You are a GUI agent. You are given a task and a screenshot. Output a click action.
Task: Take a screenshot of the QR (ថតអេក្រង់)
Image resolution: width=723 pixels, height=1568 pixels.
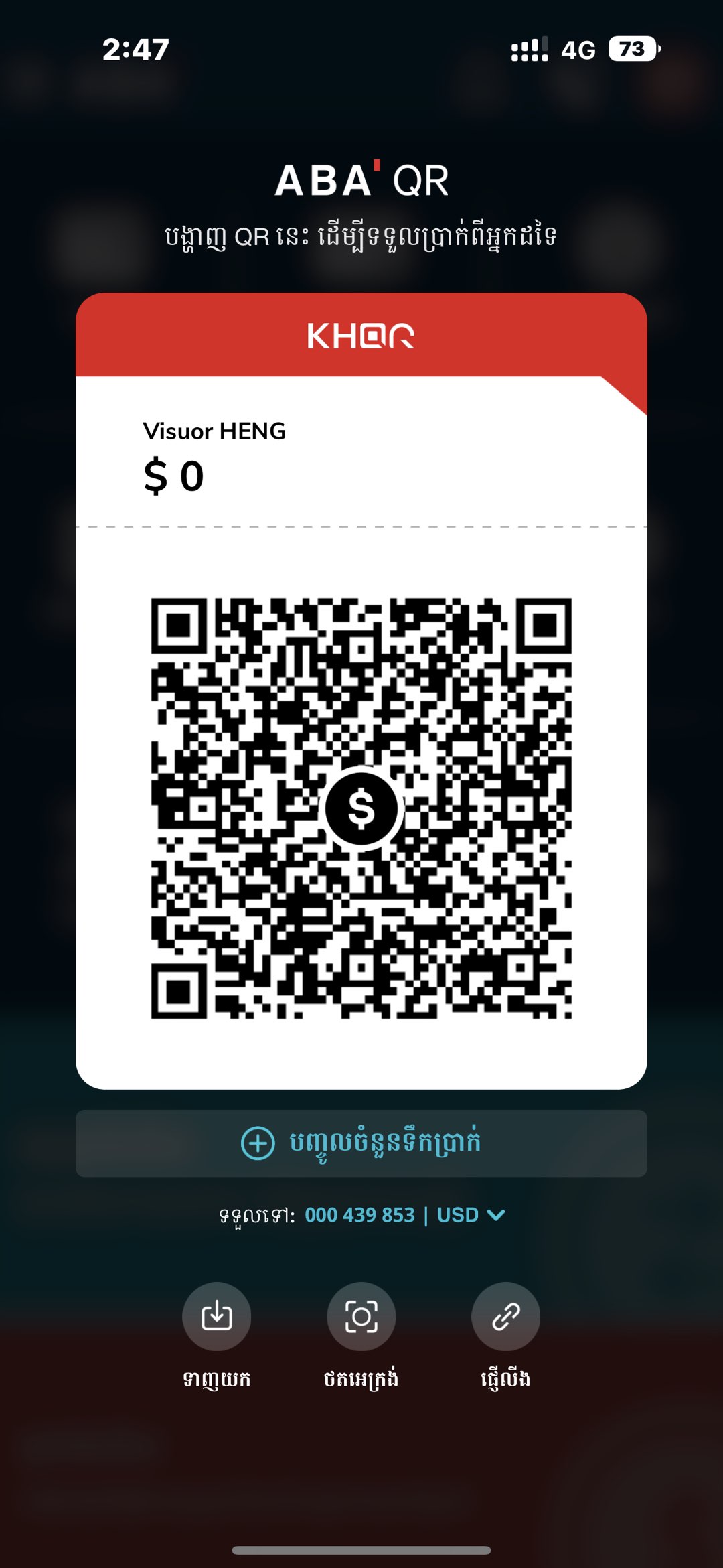pos(361,1316)
